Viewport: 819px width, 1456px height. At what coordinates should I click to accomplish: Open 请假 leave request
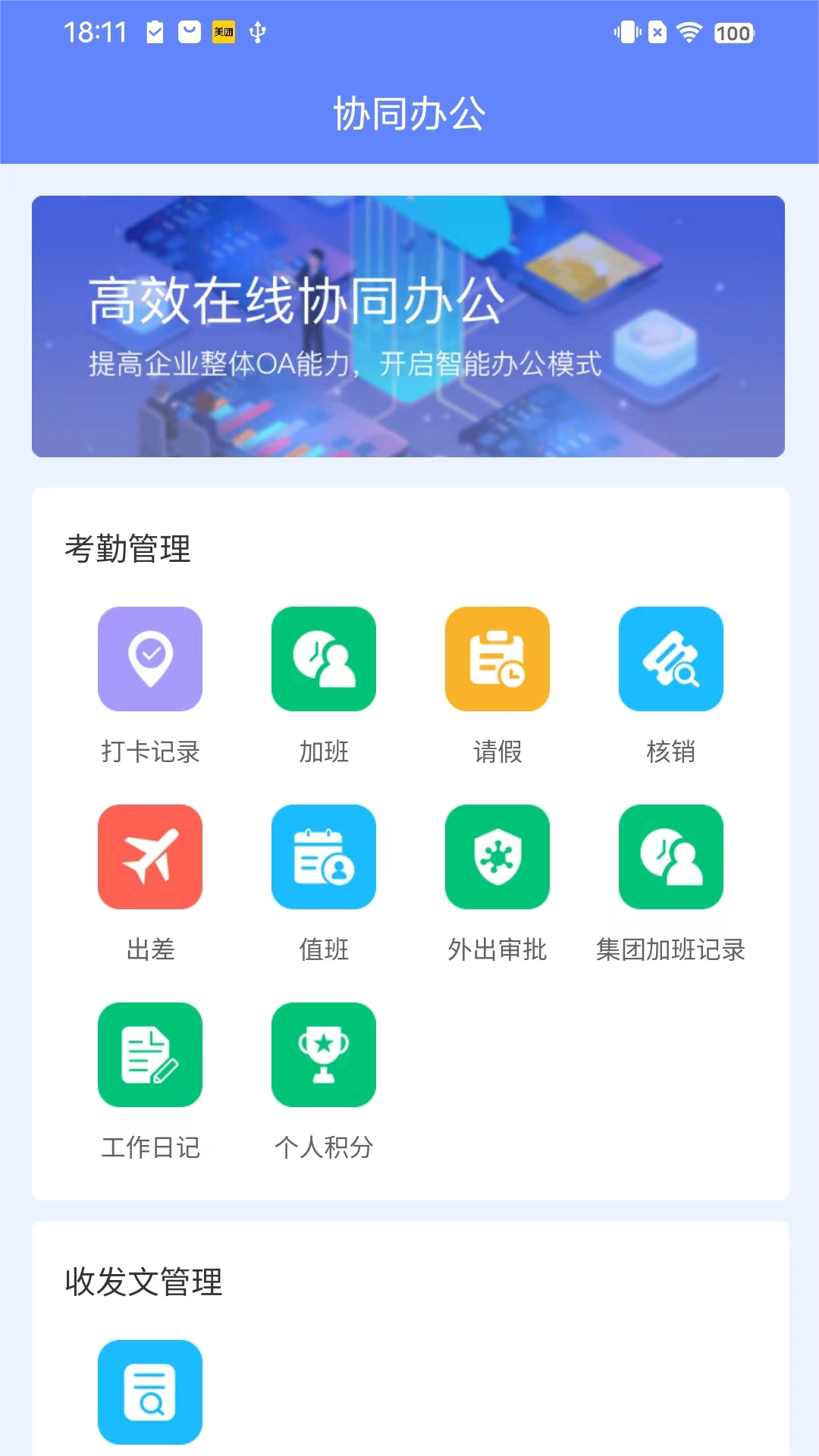[x=497, y=659]
